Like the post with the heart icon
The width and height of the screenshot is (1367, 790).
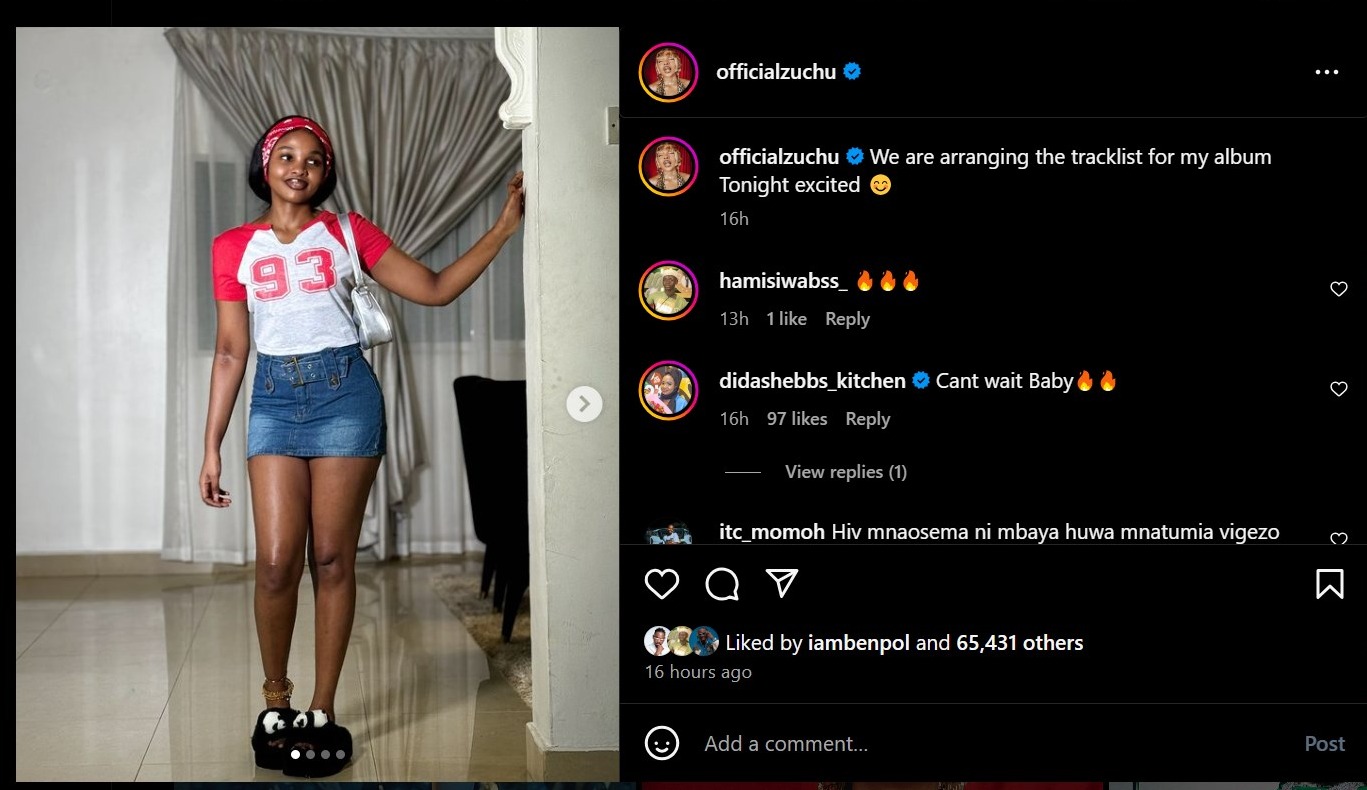tap(661, 584)
